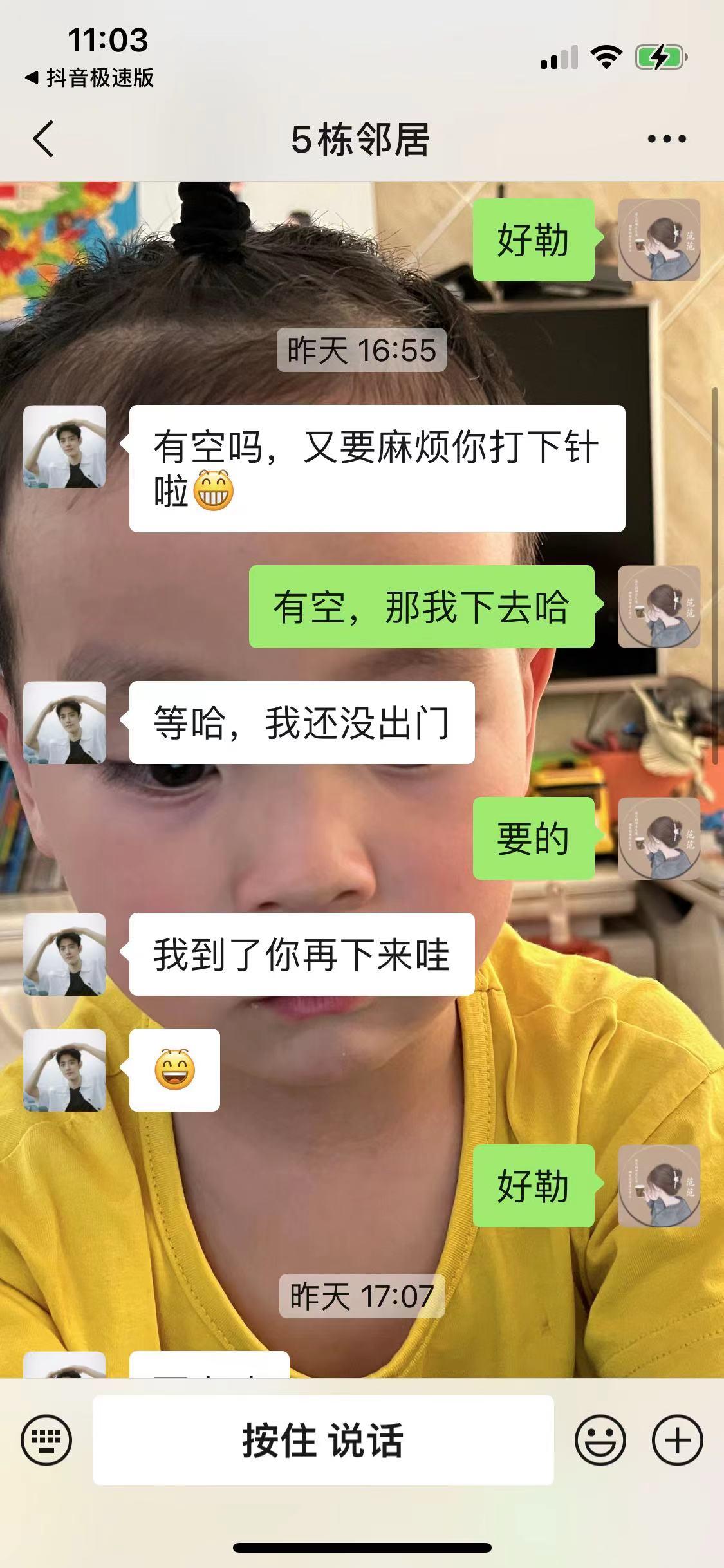The image size is (724, 1568).
Task: Open my avatar next to 有空，那我下去哈
Action: click(x=658, y=606)
